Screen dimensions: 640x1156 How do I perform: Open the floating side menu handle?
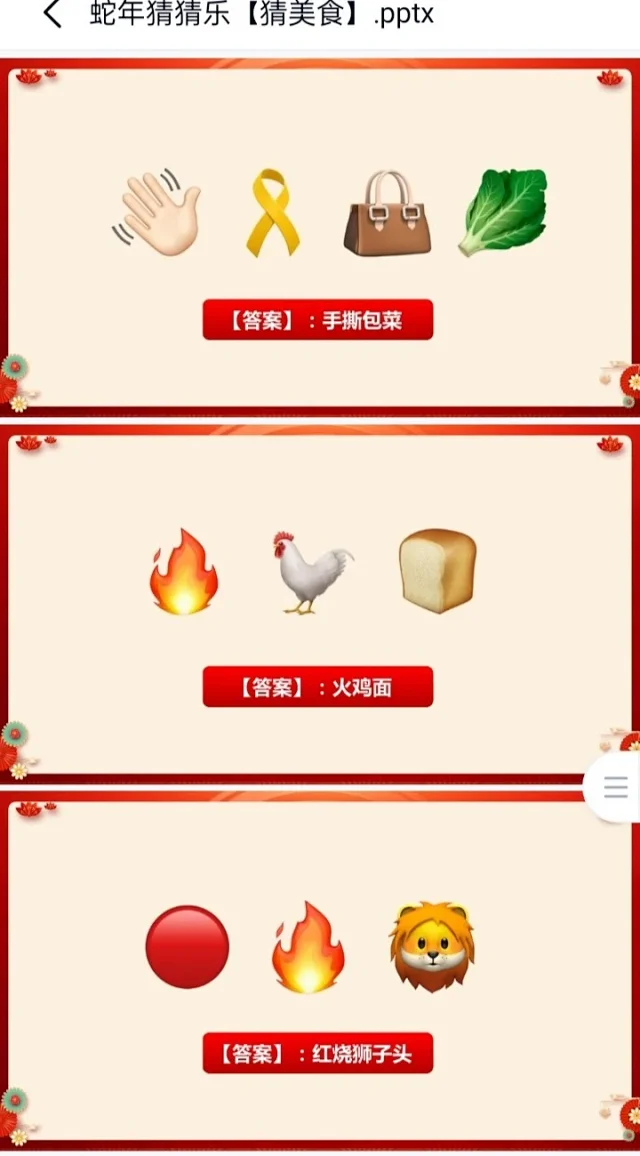click(x=616, y=788)
